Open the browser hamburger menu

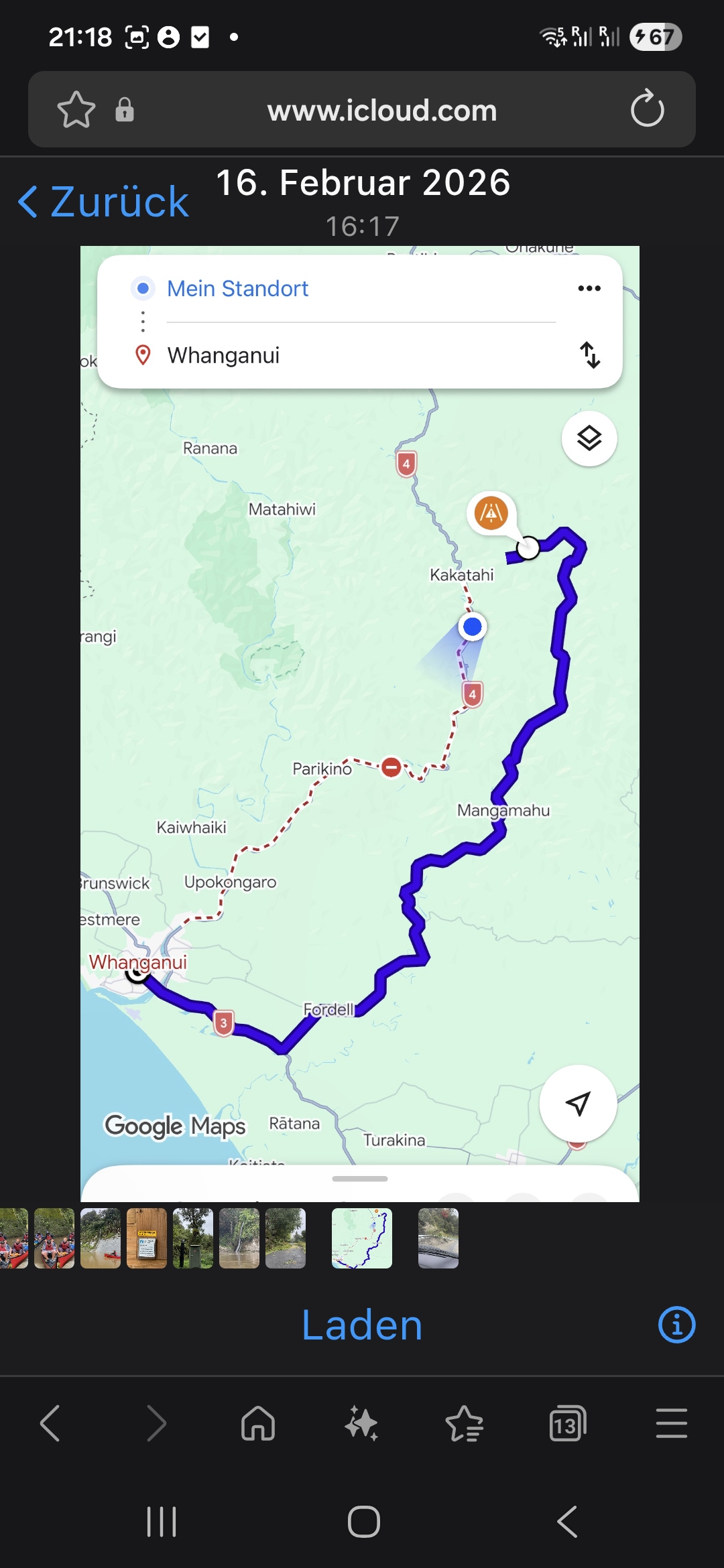pyautogui.click(x=671, y=1423)
